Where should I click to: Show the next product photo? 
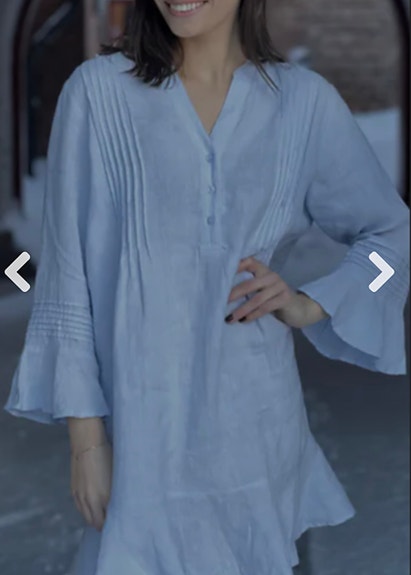381,272
